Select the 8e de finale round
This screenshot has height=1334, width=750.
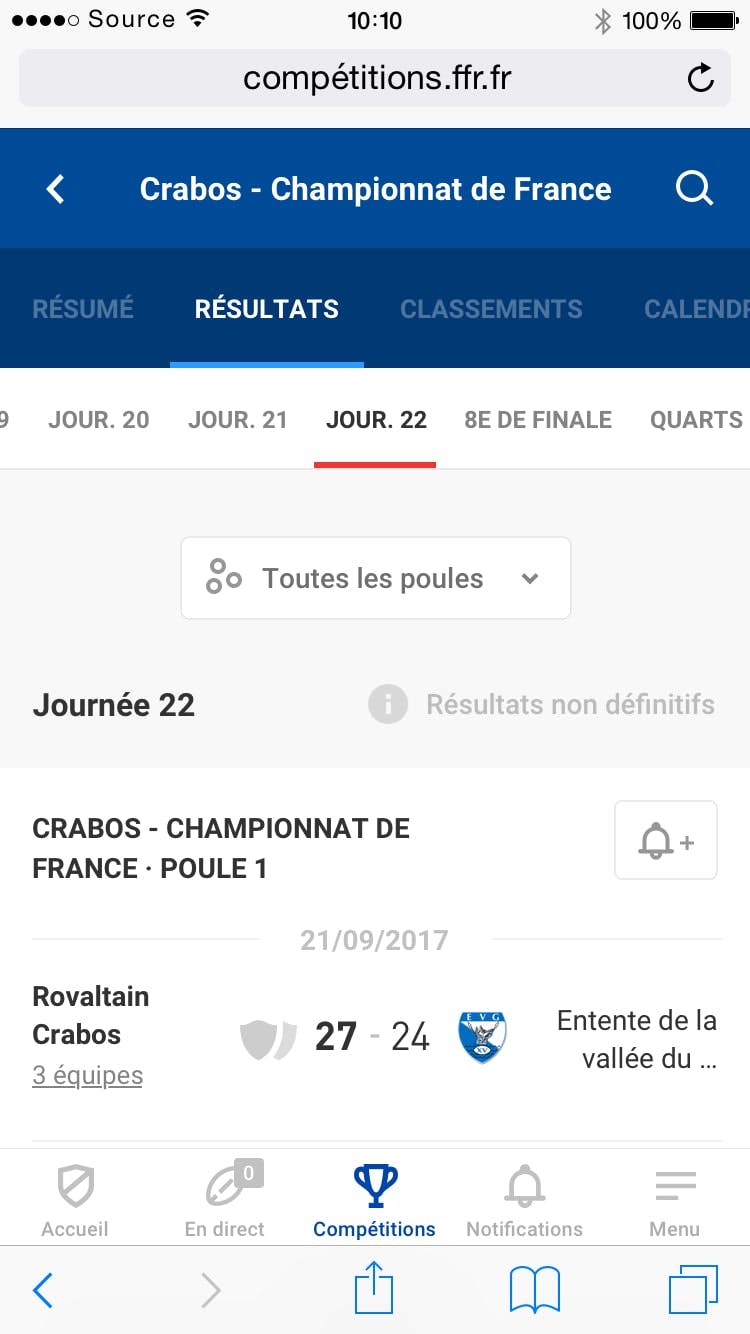tap(538, 420)
